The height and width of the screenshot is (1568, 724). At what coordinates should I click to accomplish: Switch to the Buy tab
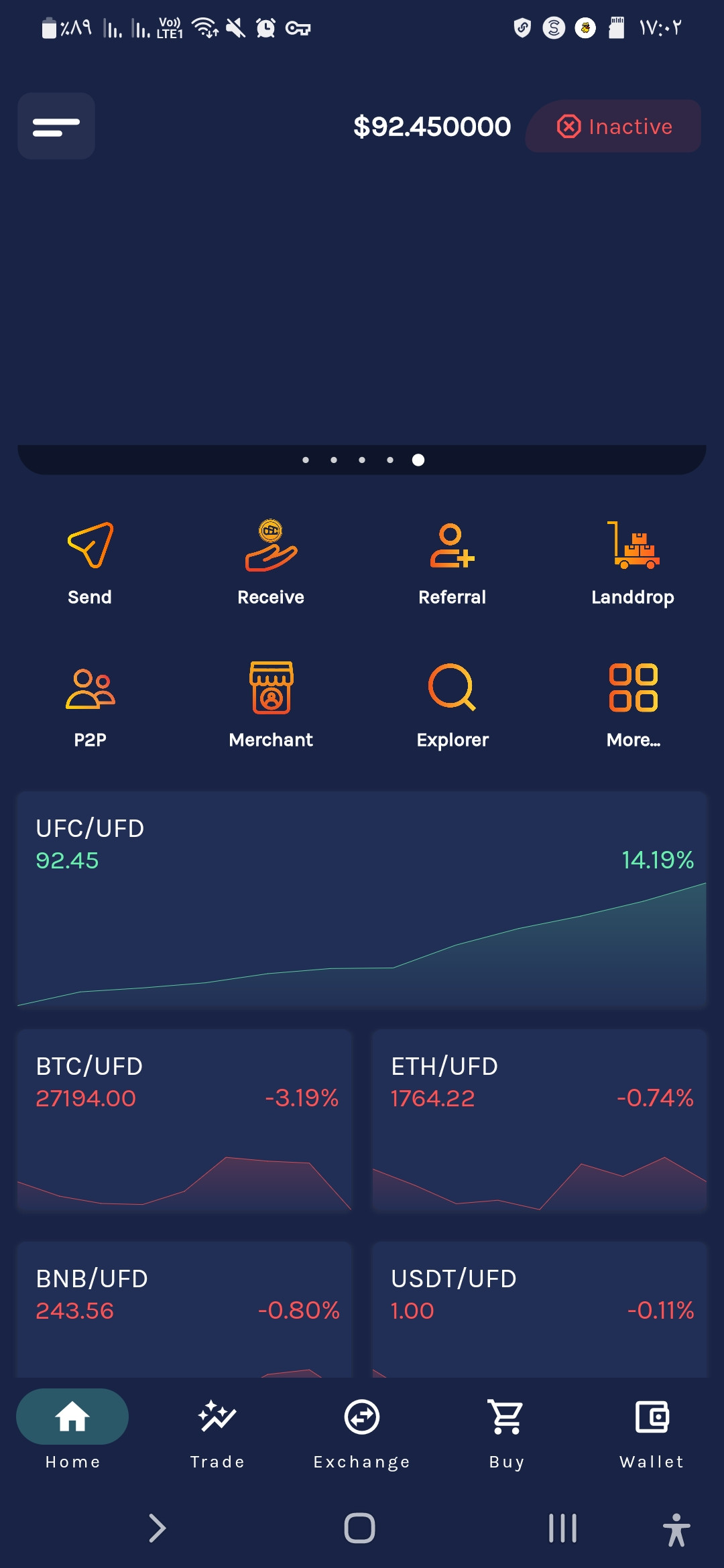tap(507, 1433)
